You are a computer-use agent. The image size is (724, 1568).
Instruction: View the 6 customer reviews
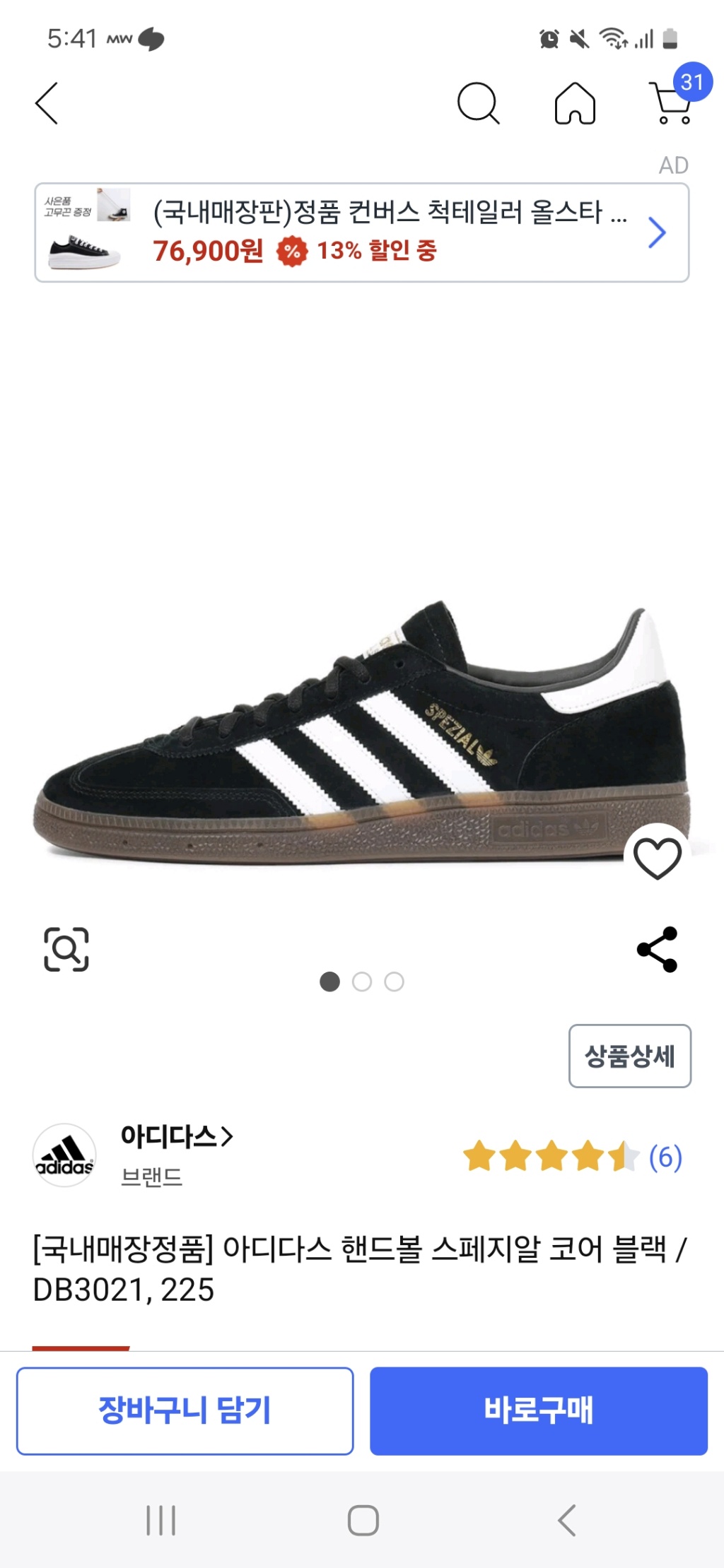coord(665,1157)
